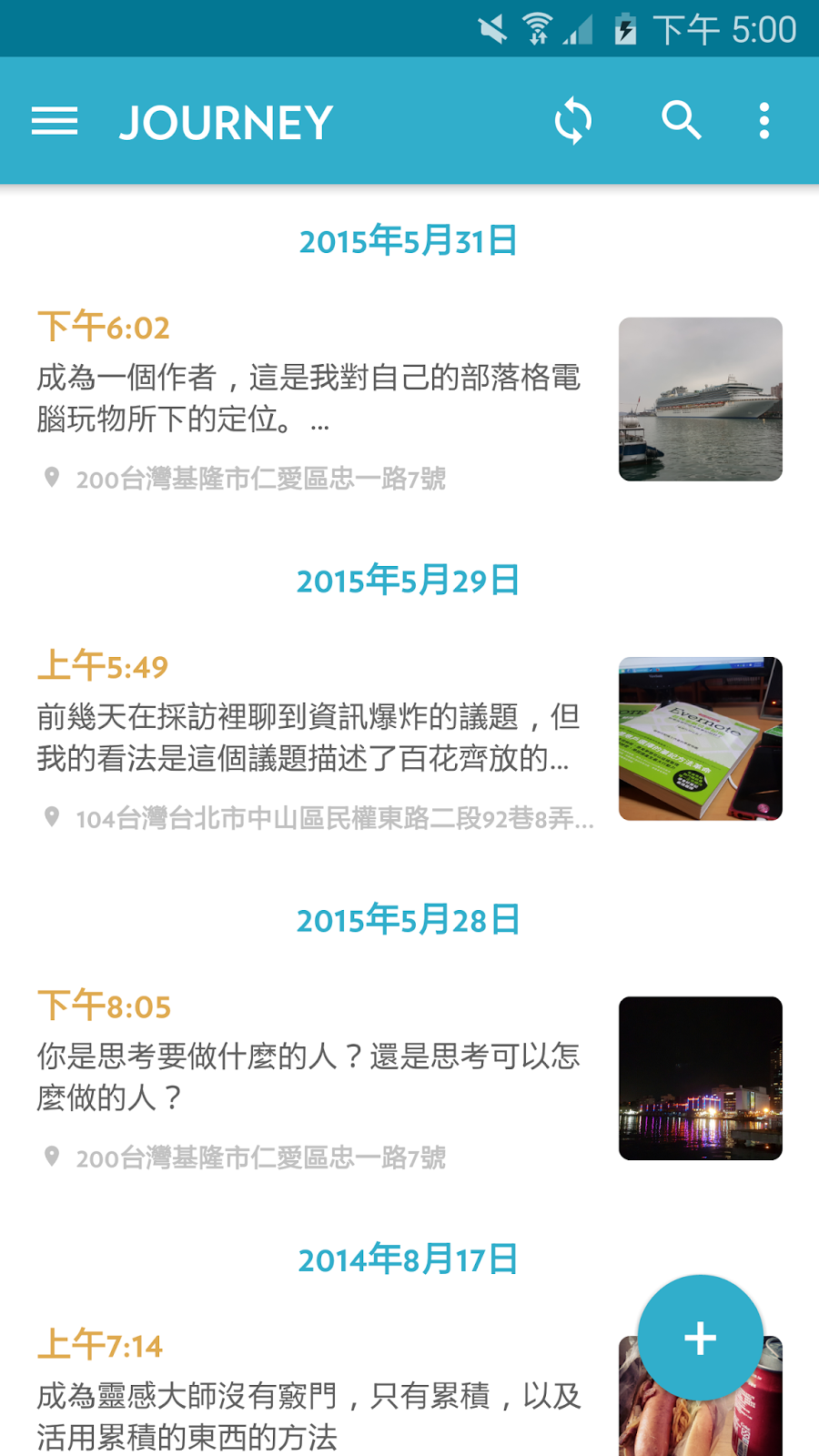The image size is (819, 1456).
Task: Open the overflow menu
Action: pyautogui.click(x=764, y=121)
